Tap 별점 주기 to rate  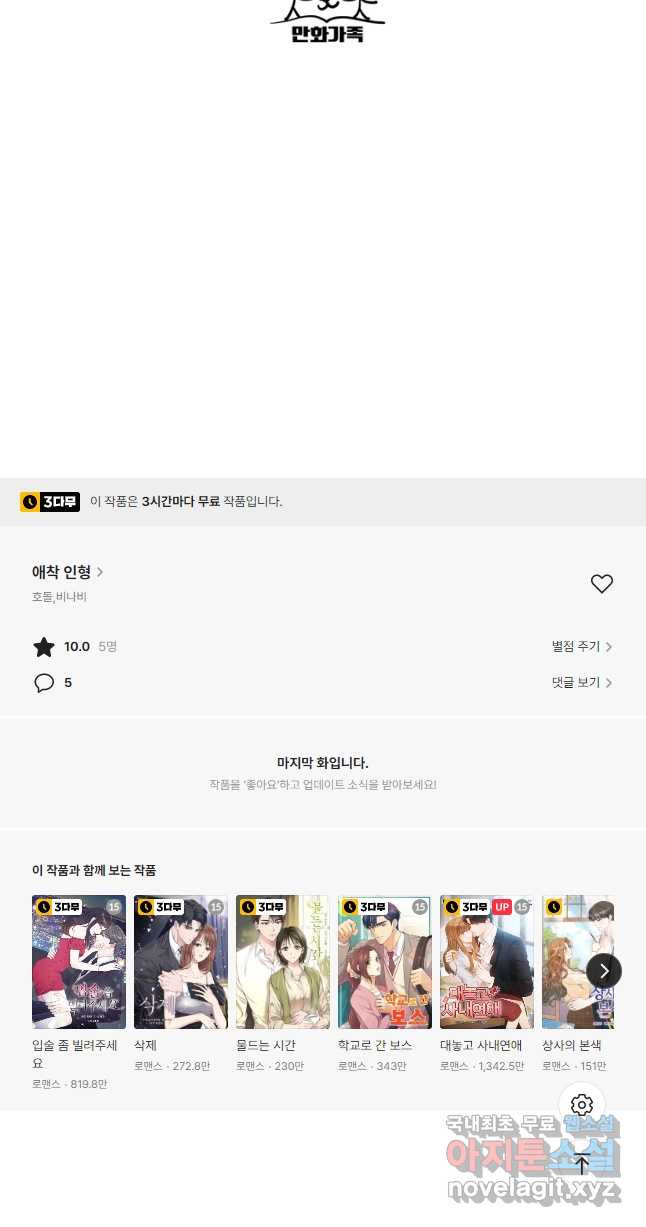pos(581,647)
